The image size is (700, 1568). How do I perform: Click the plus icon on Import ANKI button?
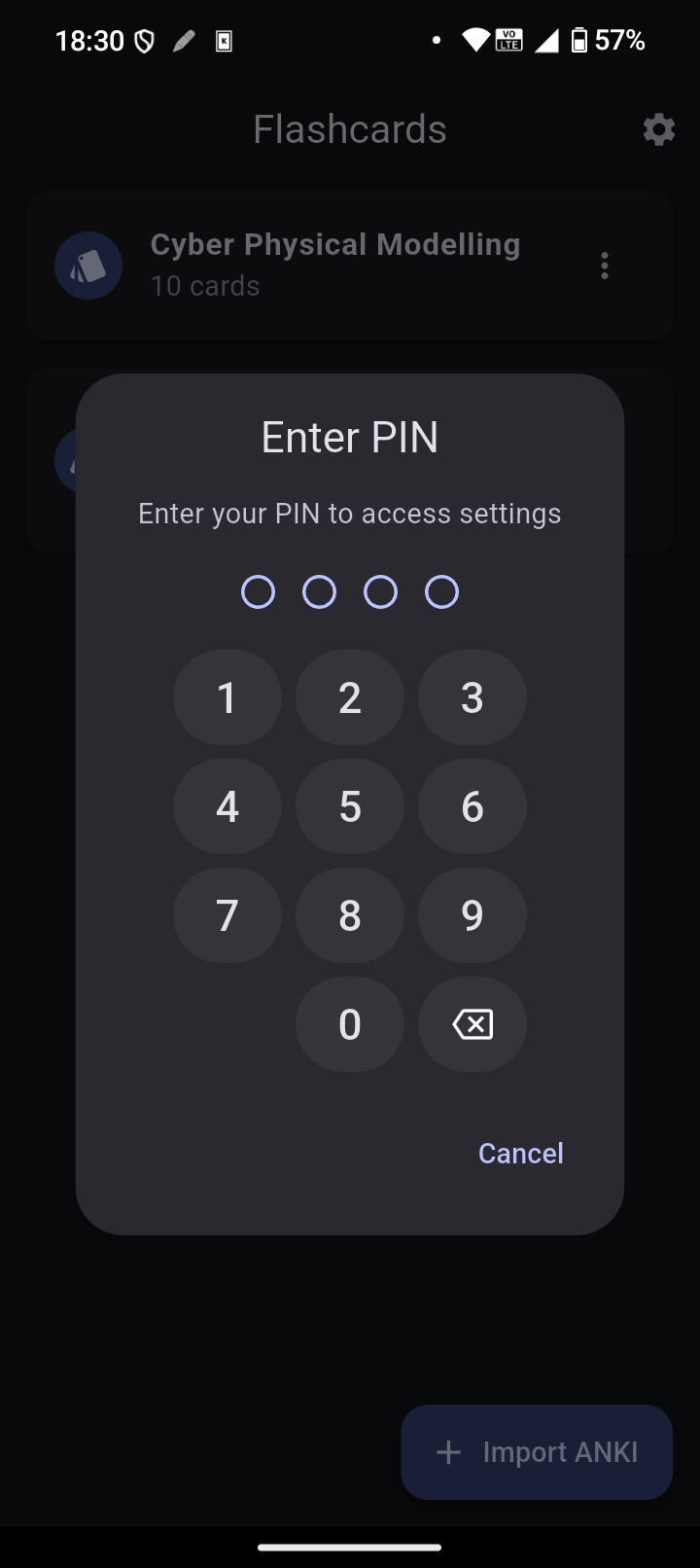coord(448,1451)
